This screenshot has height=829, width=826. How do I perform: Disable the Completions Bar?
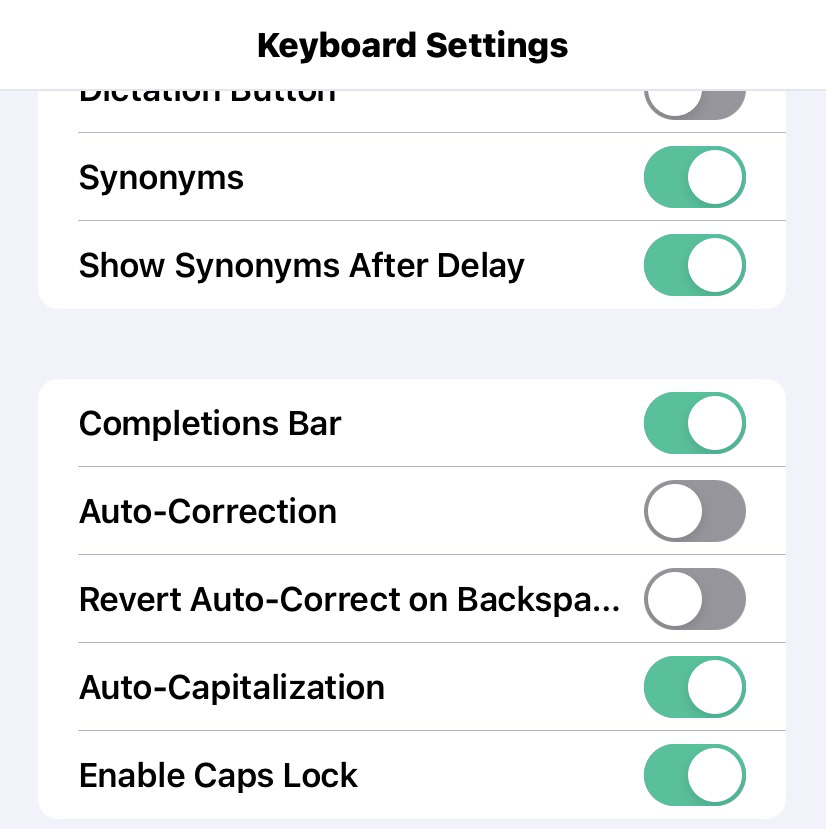coord(694,423)
